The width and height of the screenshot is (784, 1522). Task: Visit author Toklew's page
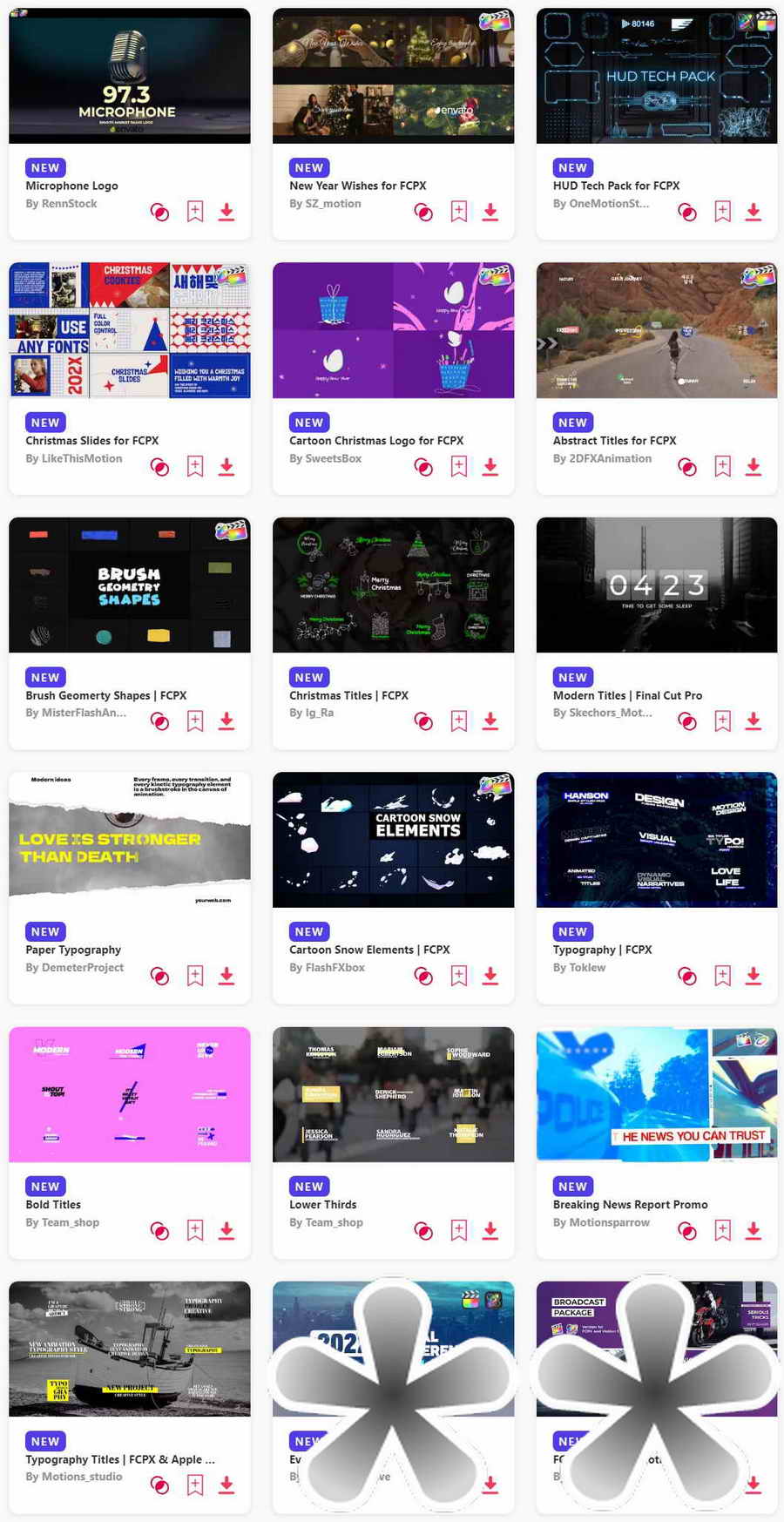[x=579, y=967]
